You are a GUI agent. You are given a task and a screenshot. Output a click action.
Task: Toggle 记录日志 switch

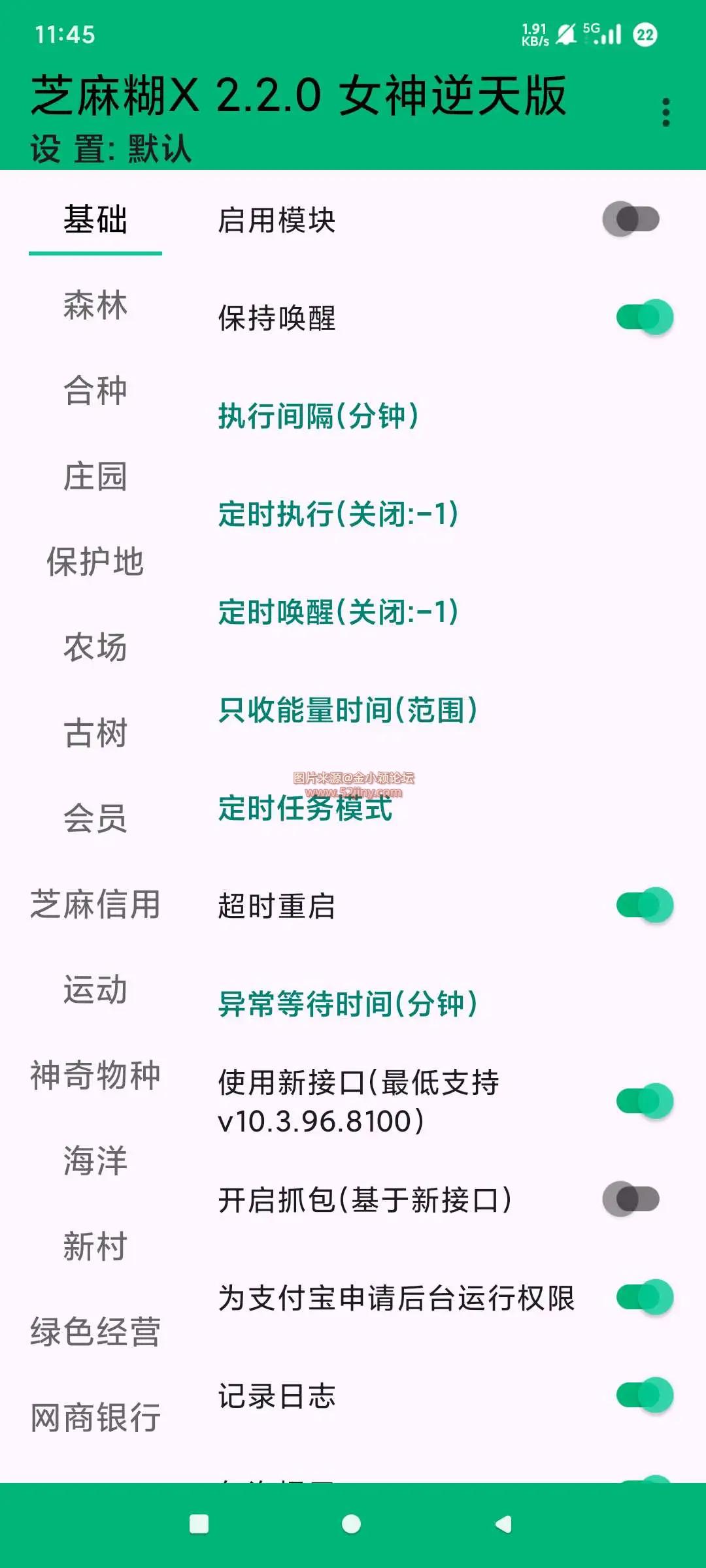tap(645, 1396)
